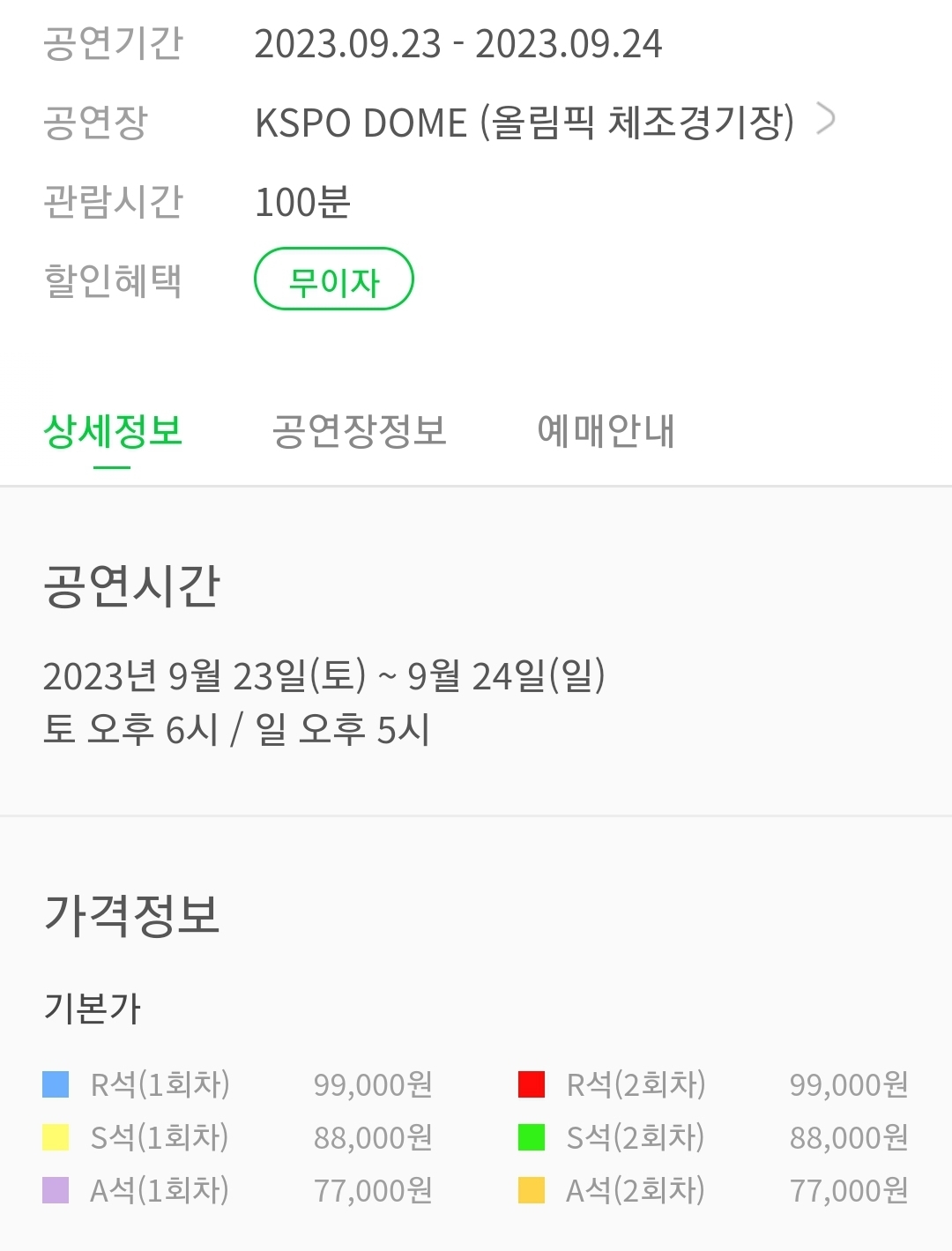Click the 무이자 discount badge
952x1251 pixels.
334,279
